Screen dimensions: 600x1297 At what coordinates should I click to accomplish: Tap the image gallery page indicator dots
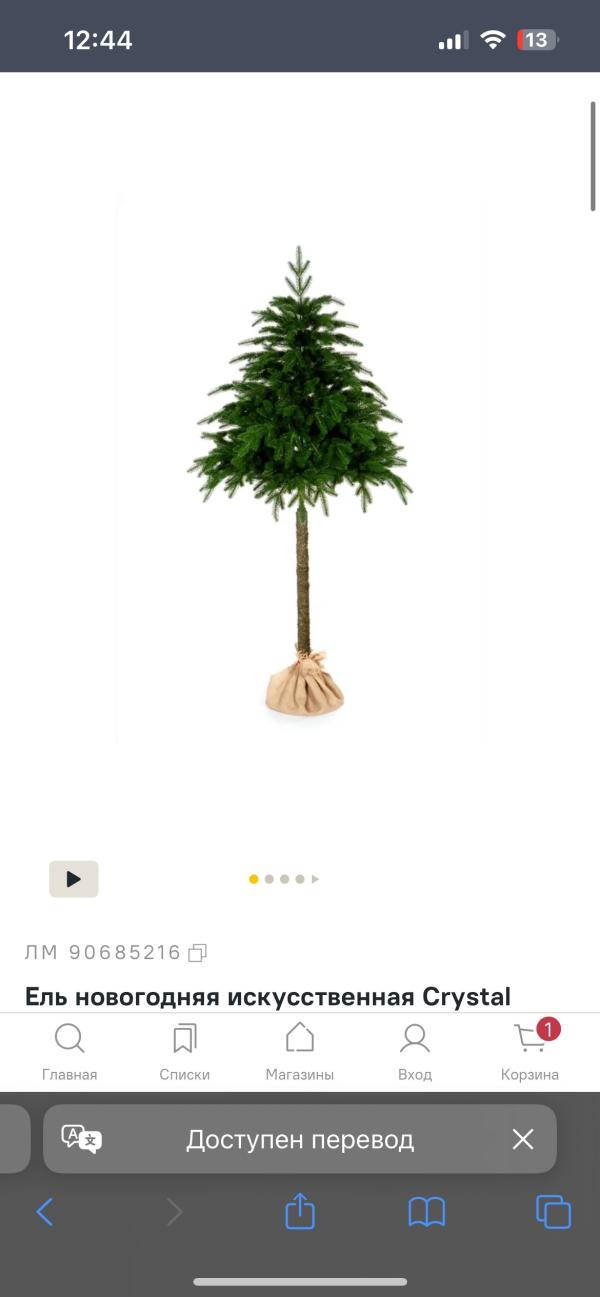point(284,879)
